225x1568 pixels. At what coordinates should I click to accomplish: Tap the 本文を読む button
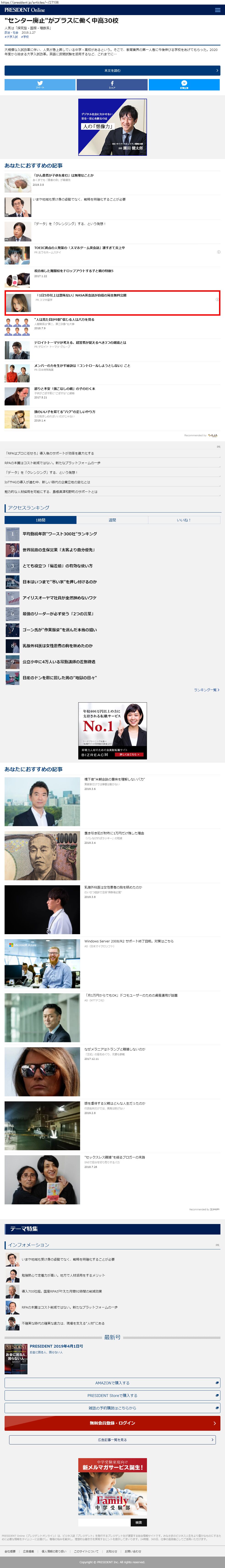click(112, 71)
